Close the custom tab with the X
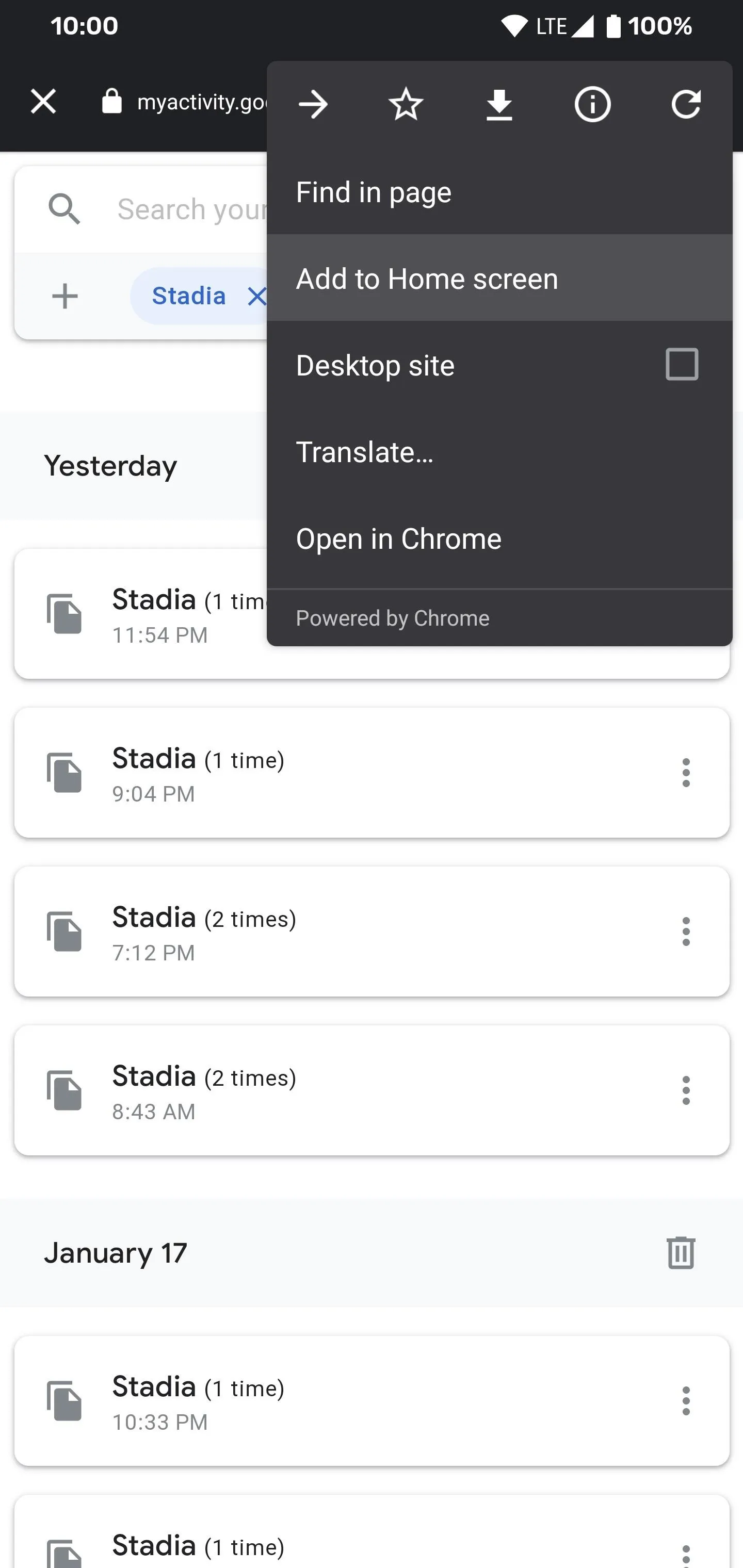The image size is (743, 1568). [x=43, y=101]
